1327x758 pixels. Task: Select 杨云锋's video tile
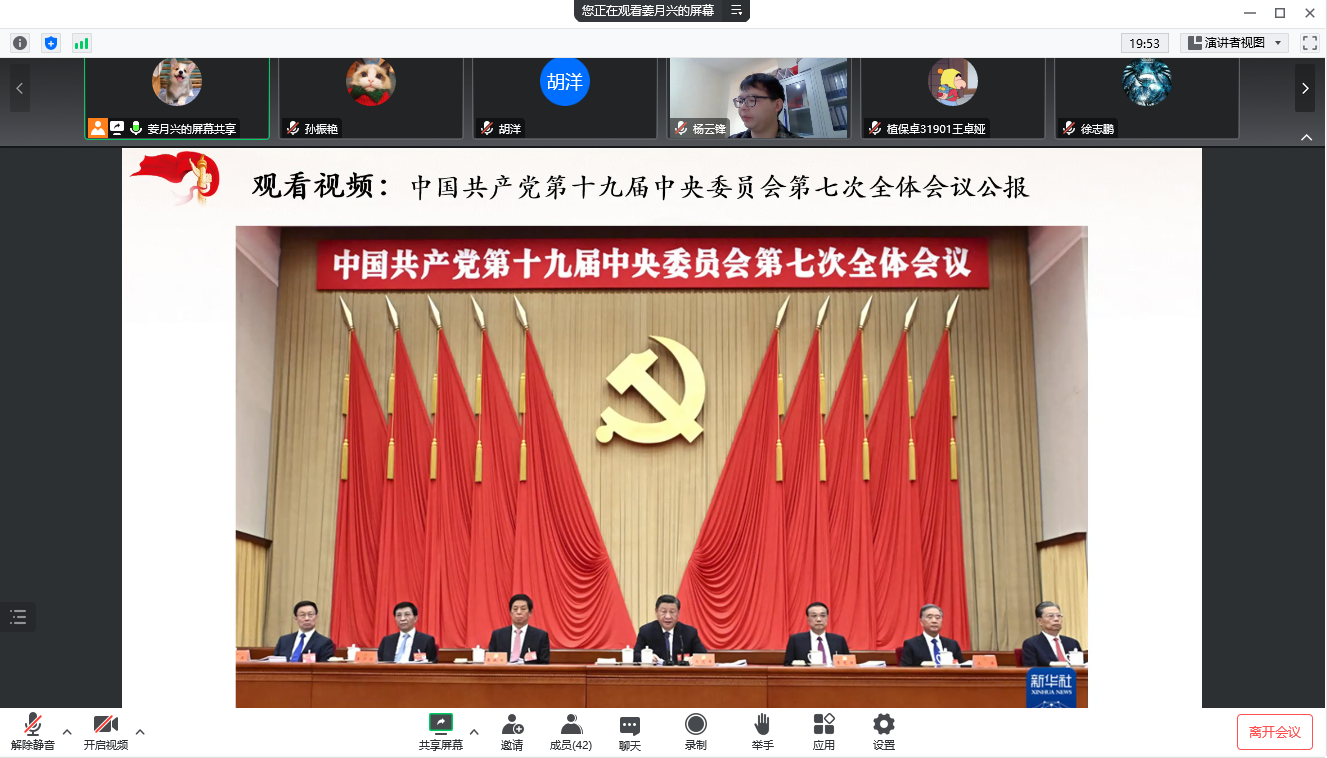click(x=759, y=97)
